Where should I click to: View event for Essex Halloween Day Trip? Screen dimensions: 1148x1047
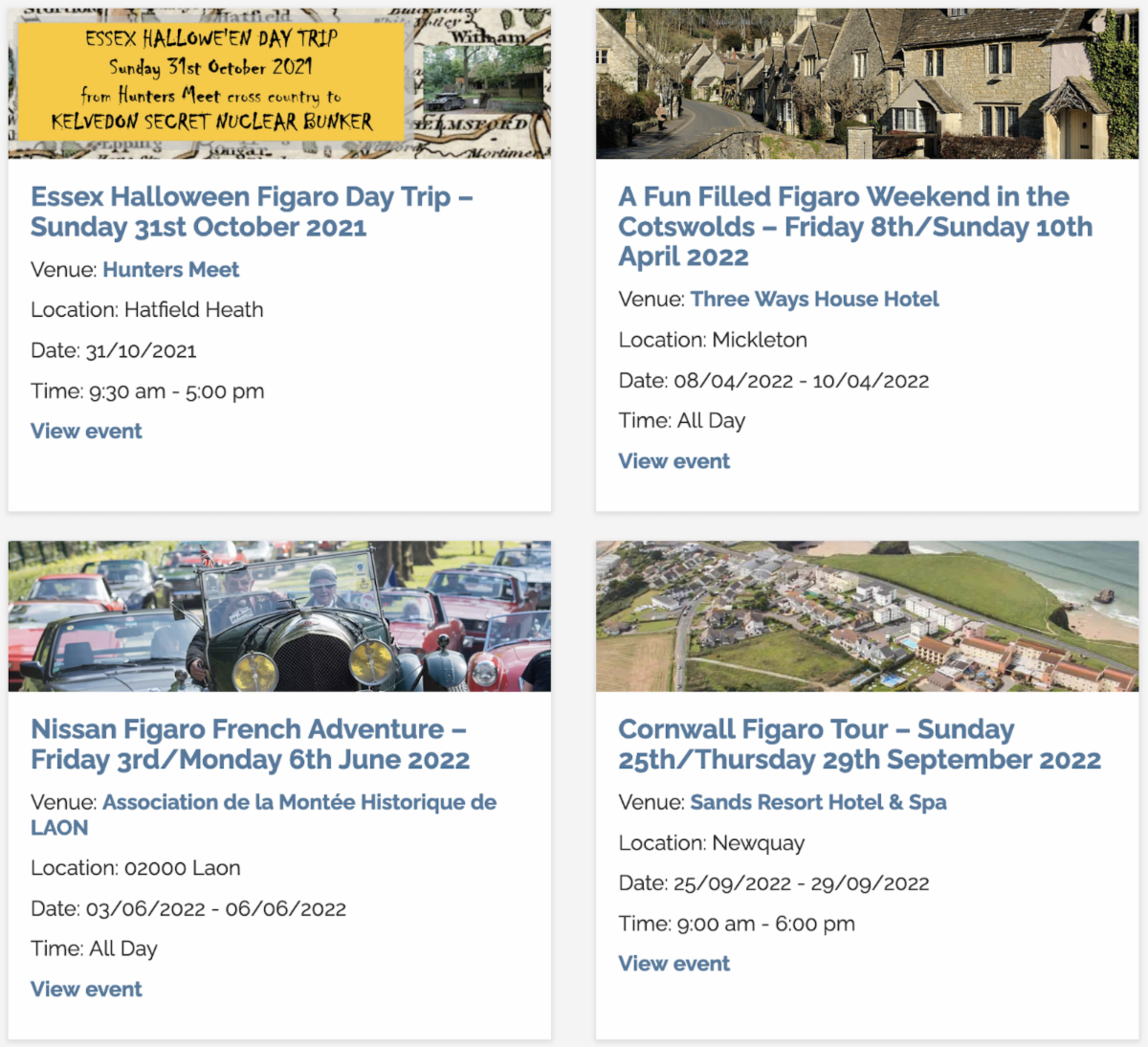click(x=86, y=431)
